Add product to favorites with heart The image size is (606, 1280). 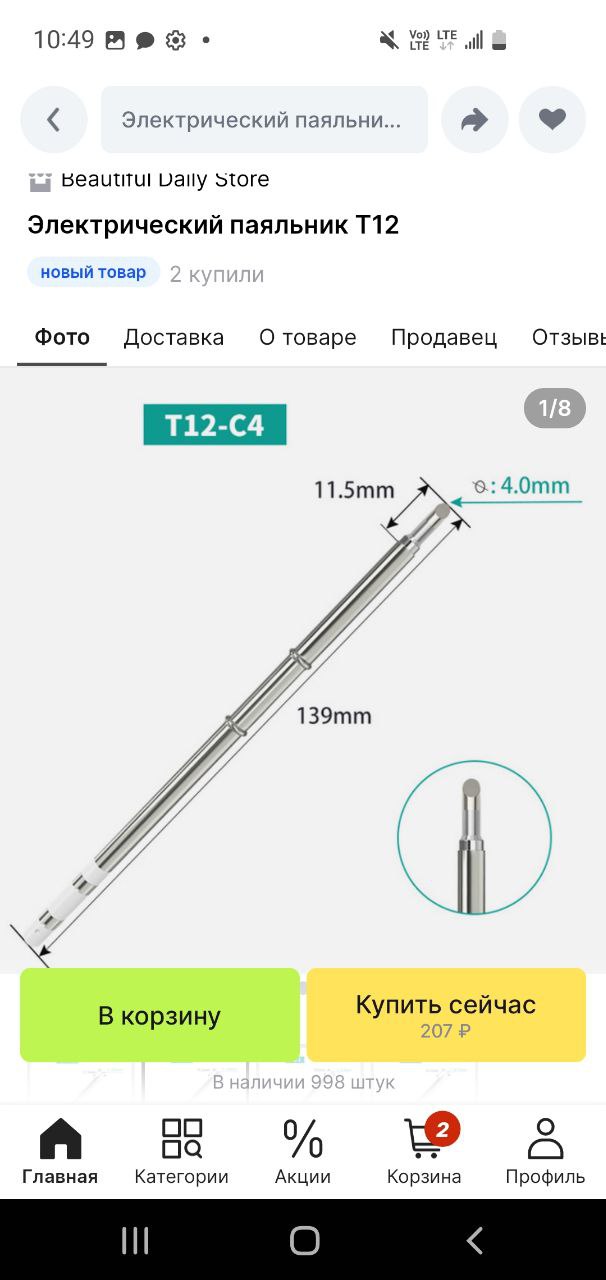pyautogui.click(x=552, y=120)
